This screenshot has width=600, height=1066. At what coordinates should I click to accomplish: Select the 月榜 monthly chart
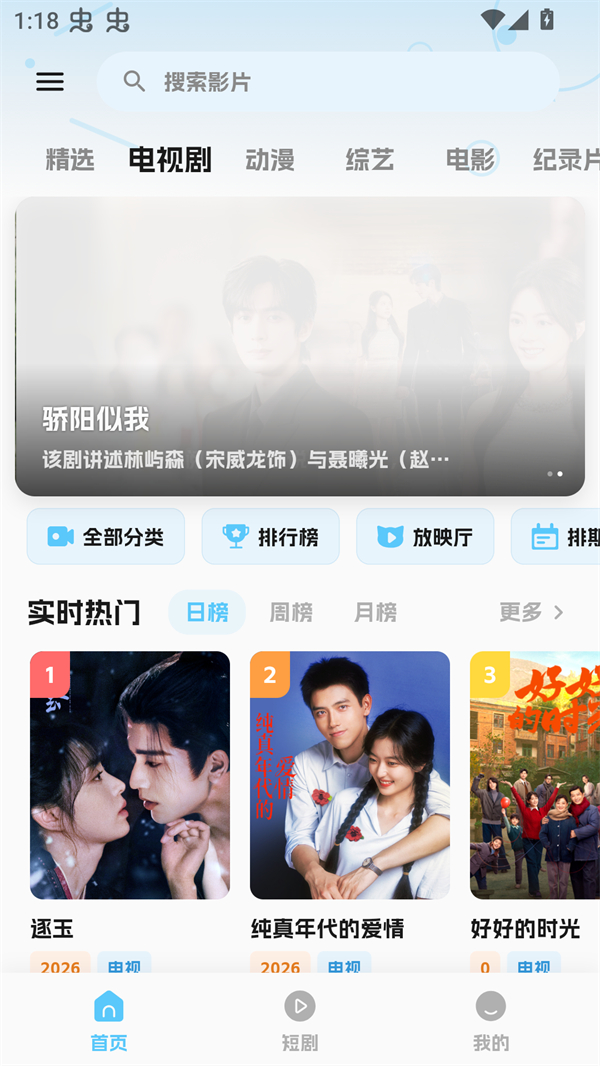(x=375, y=612)
